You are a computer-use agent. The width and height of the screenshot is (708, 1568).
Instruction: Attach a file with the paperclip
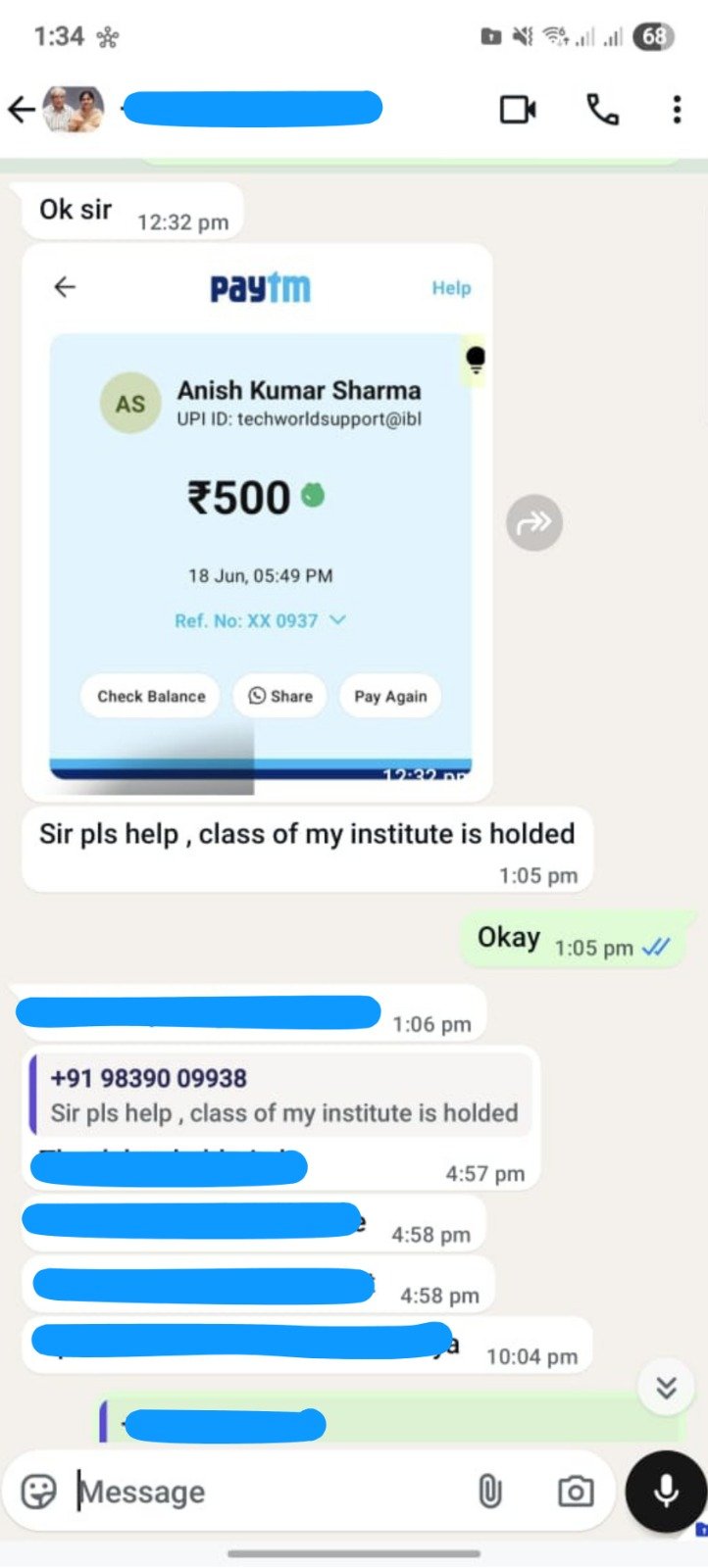tap(489, 1492)
